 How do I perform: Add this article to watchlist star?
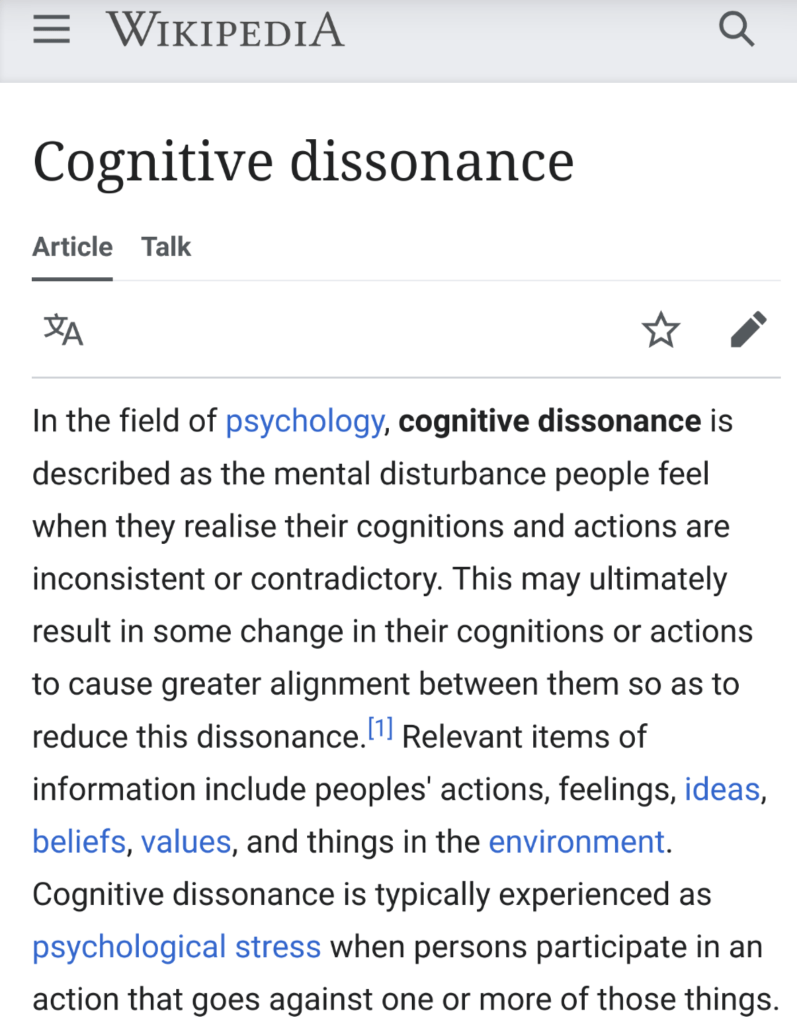click(x=661, y=329)
